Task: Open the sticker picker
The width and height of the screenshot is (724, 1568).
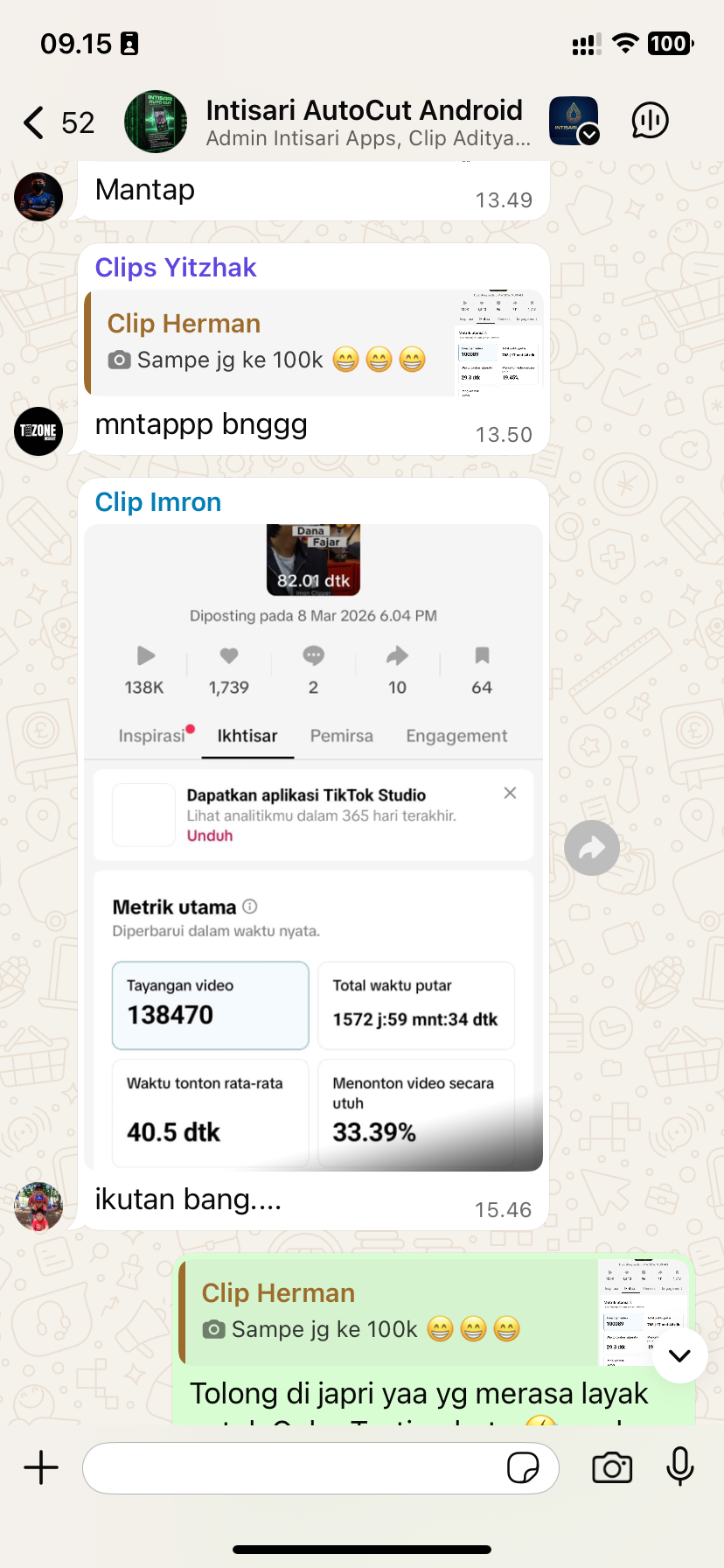Action: (523, 1468)
